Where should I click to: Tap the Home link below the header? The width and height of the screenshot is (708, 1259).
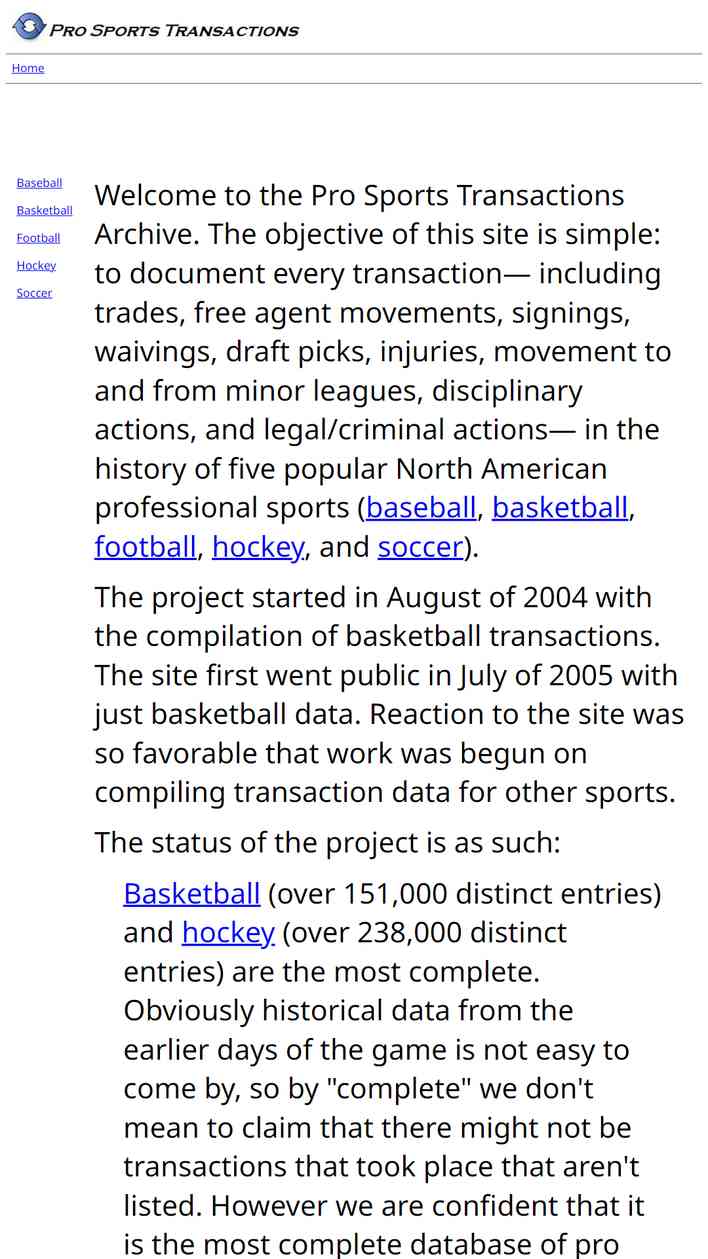coord(28,68)
